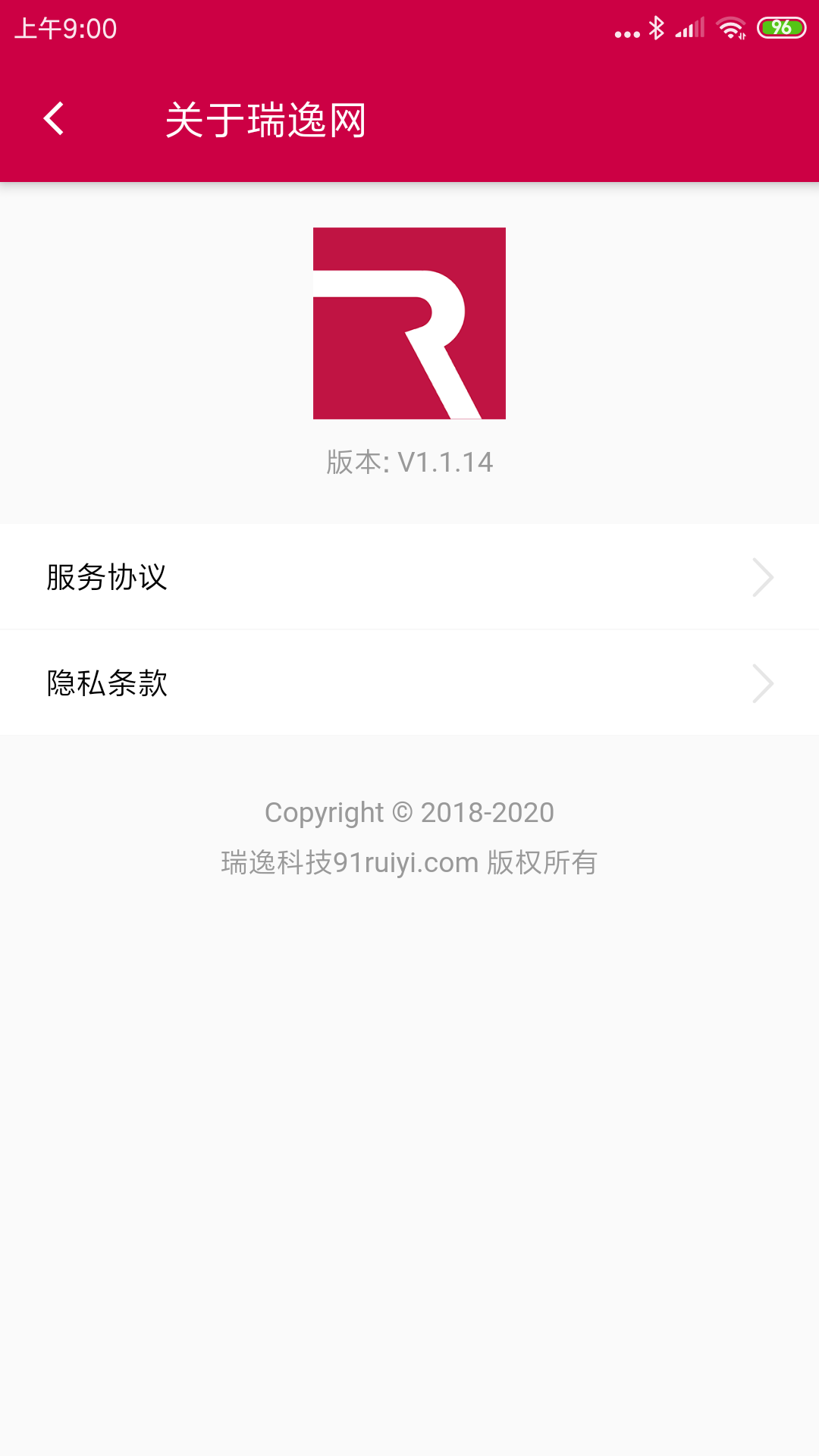Viewport: 819px width, 1456px height.
Task: Open 隐私条款 privacy terms
Action: click(x=107, y=683)
